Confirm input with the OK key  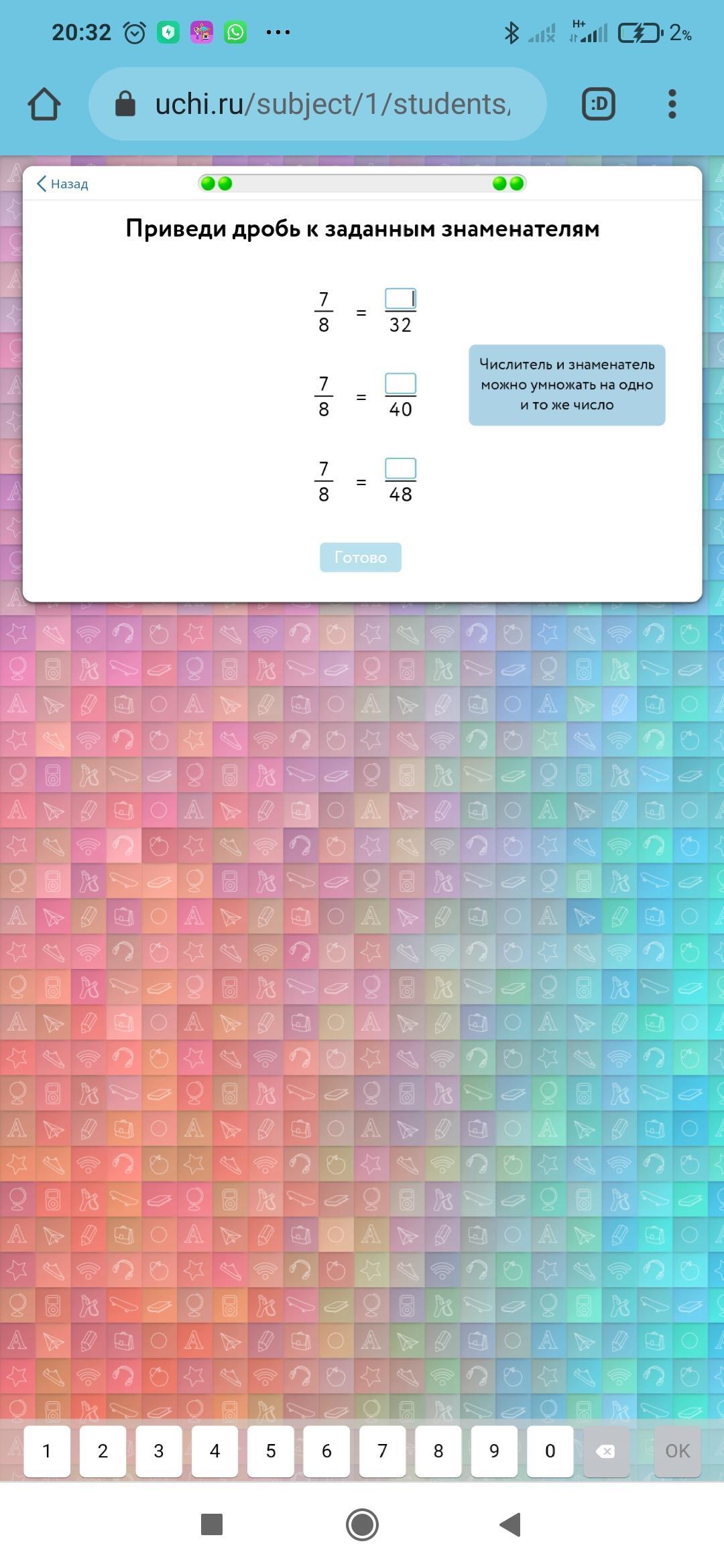[677, 1451]
